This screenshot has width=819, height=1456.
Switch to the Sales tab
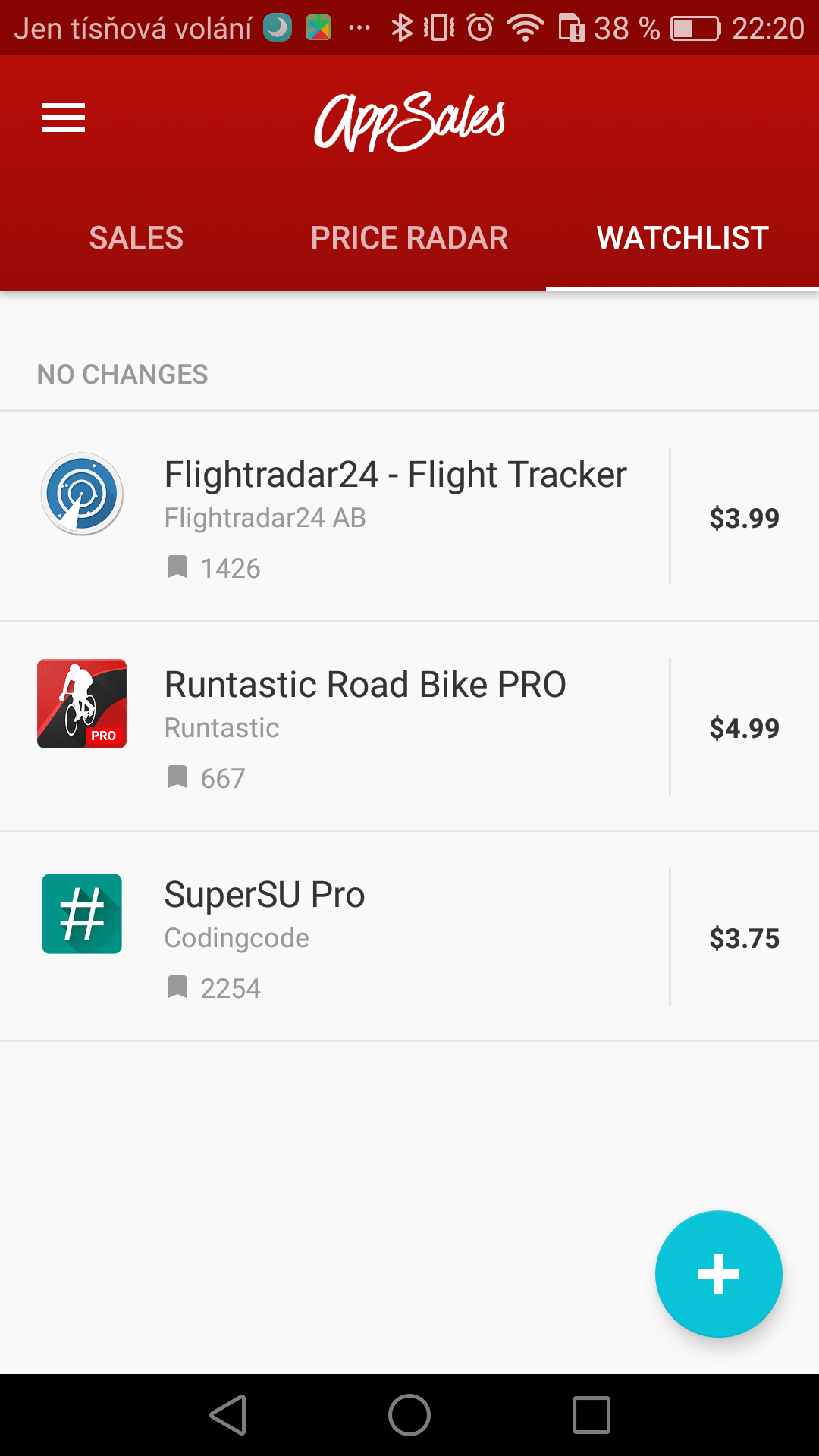pos(136,238)
